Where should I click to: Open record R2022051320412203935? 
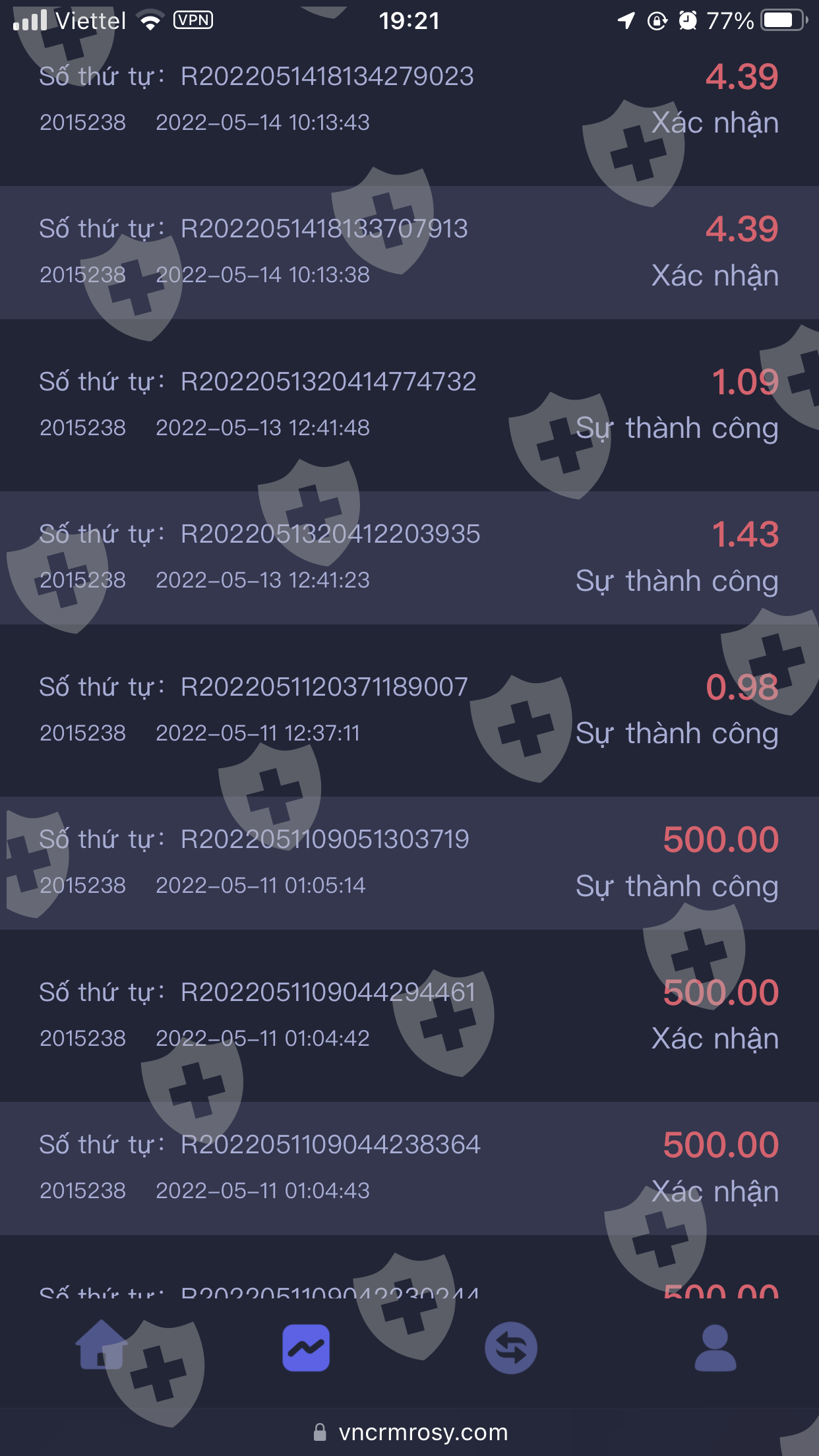tap(409, 558)
